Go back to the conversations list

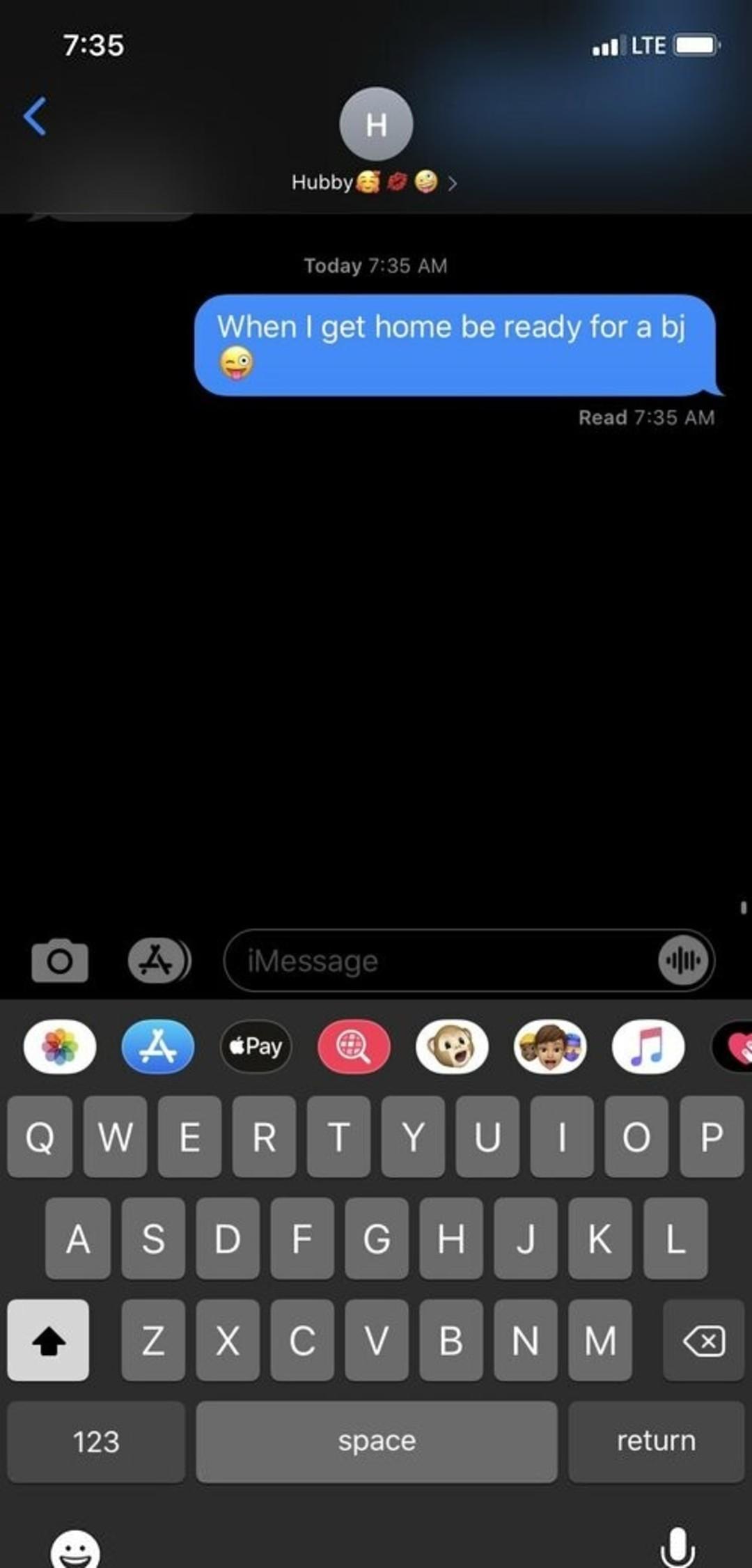point(35,116)
